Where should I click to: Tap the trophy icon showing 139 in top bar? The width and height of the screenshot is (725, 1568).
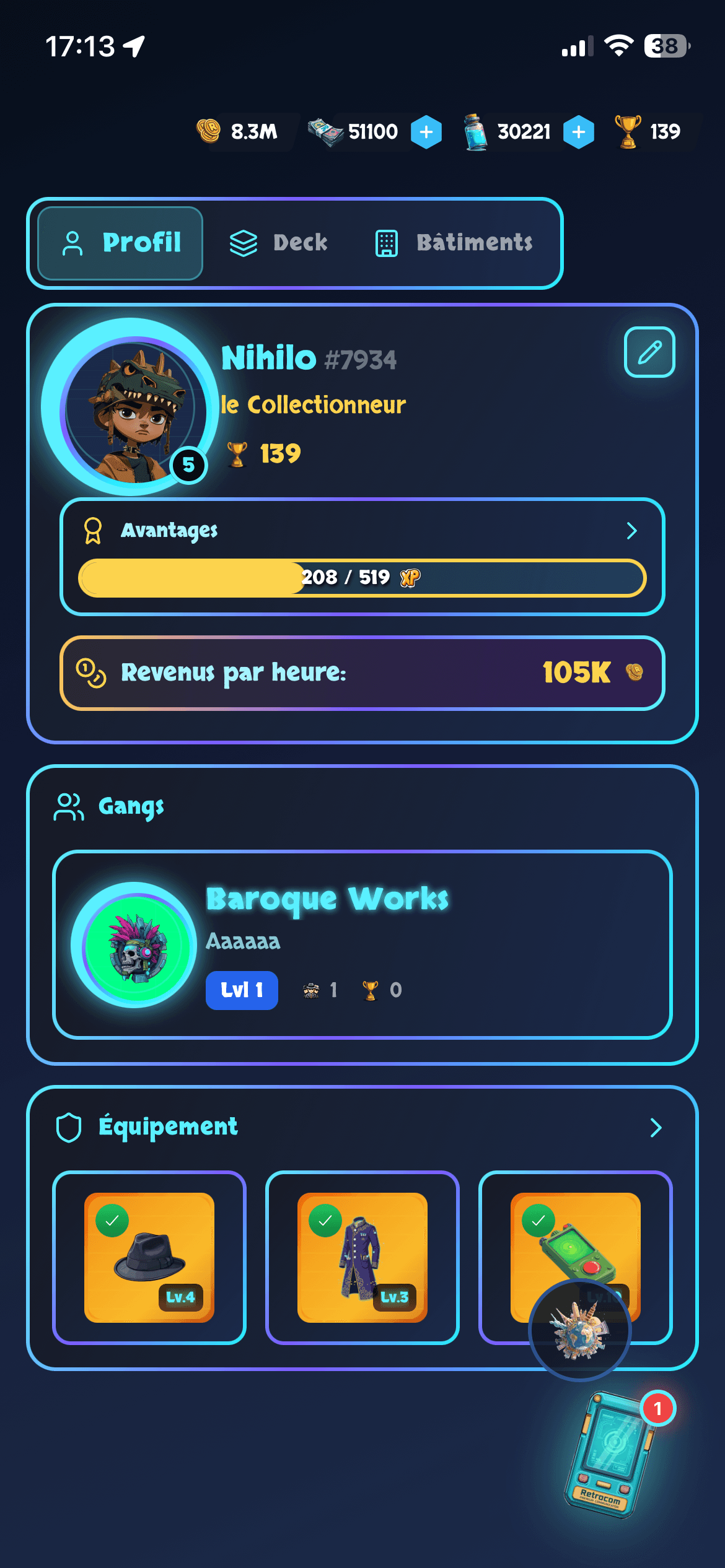(628, 130)
